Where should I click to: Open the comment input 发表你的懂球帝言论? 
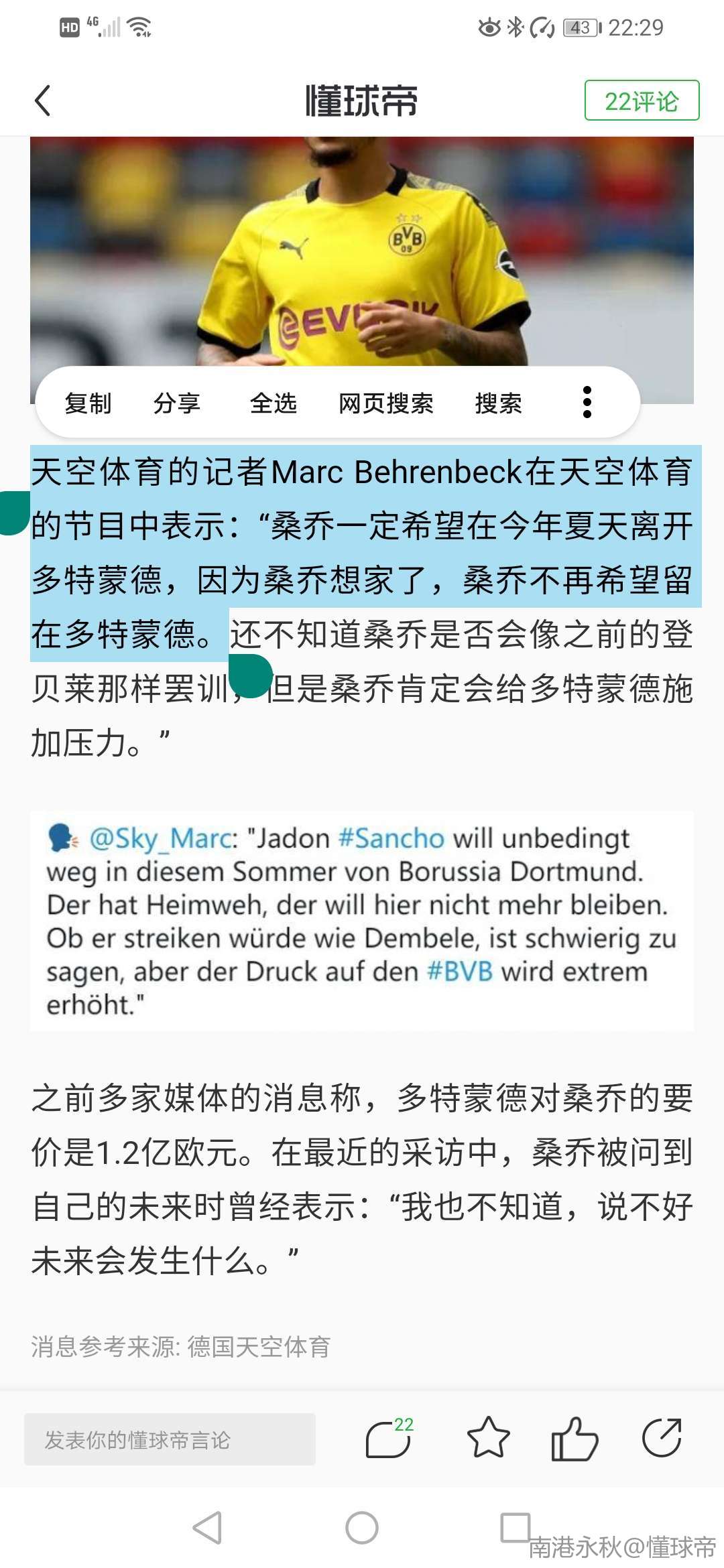[170, 1439]
